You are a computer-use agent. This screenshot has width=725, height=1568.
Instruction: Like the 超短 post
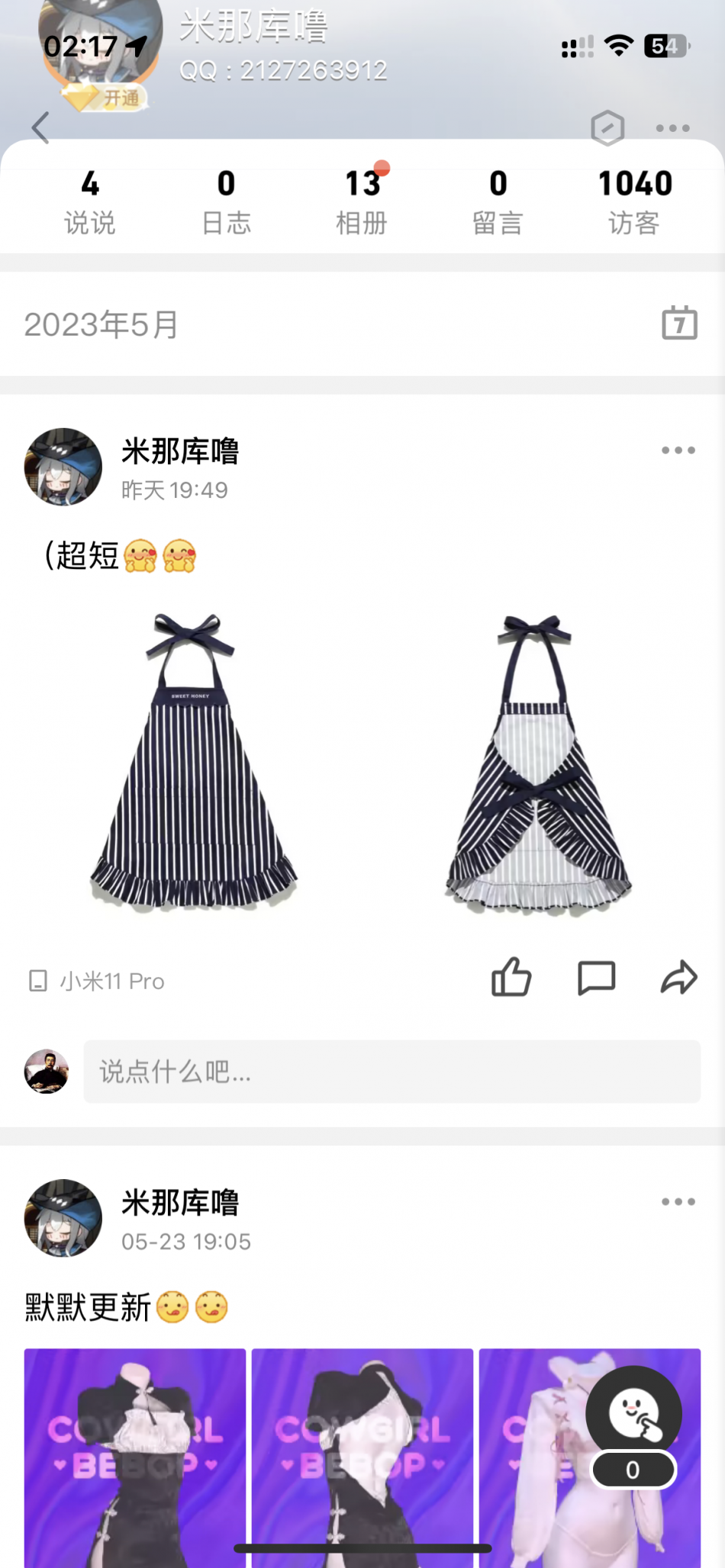point(511,978)
